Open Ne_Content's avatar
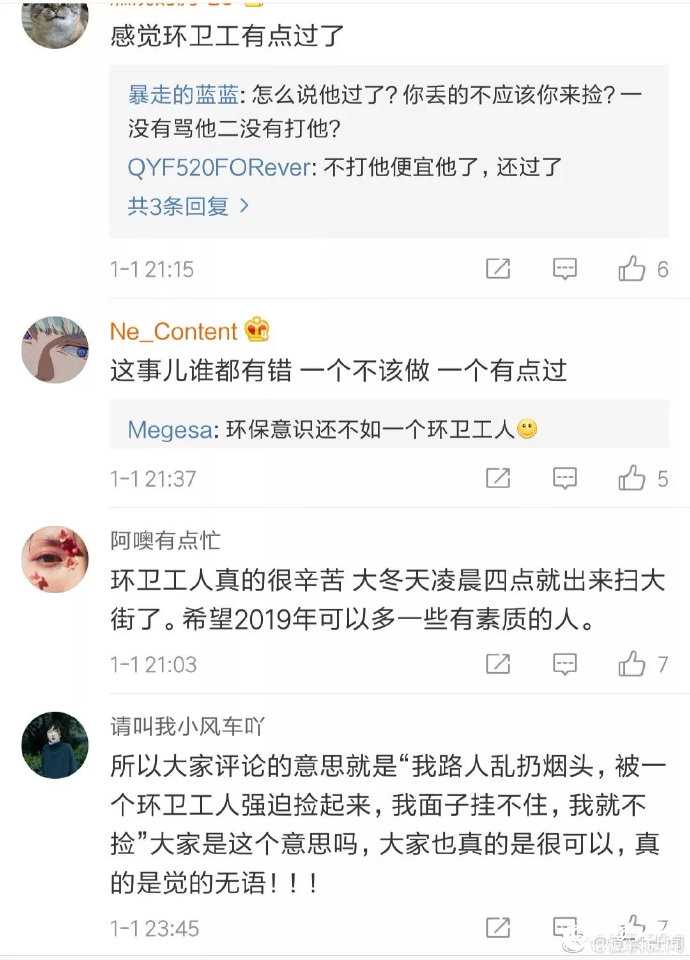Screen dimensions: 690x960 55,349
